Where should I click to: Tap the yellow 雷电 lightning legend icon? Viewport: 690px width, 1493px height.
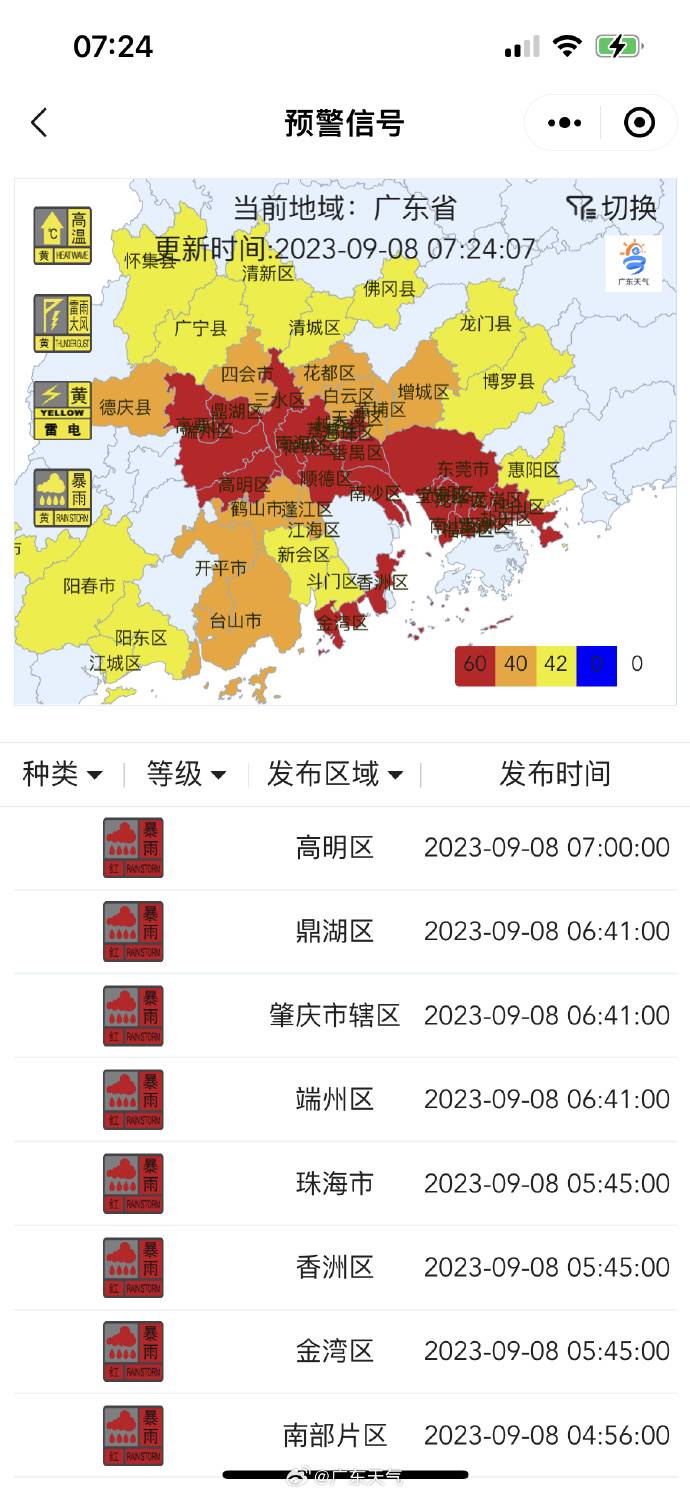click(62, 410)
